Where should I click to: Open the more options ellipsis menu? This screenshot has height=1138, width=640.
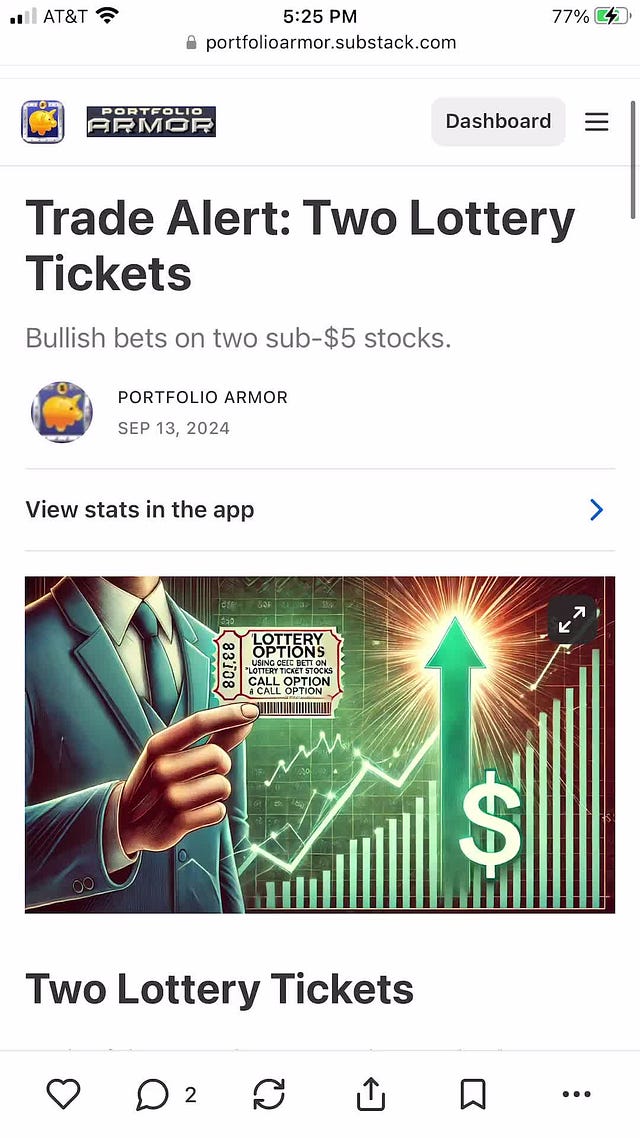coord(576,1094)
